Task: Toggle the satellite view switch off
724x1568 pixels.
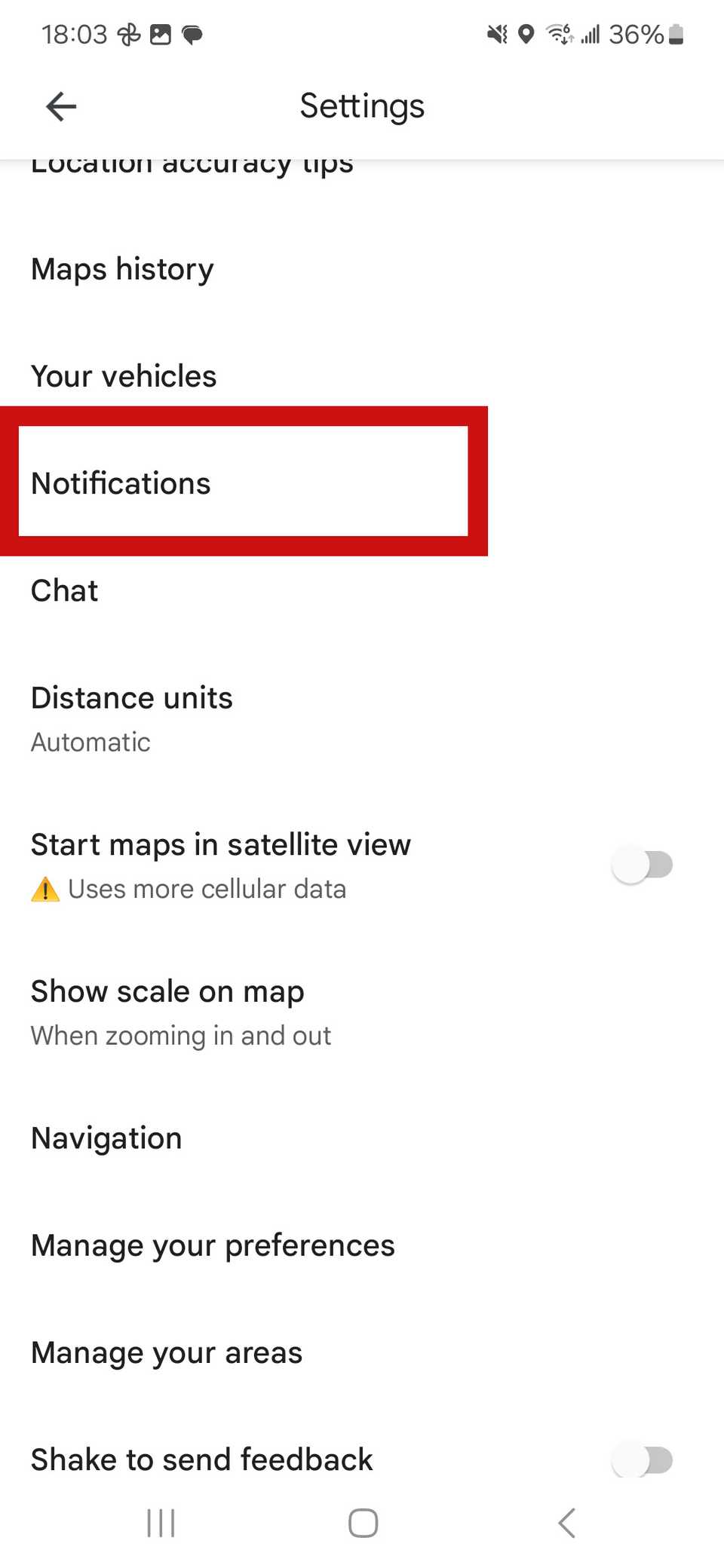Action: [642, 865]
